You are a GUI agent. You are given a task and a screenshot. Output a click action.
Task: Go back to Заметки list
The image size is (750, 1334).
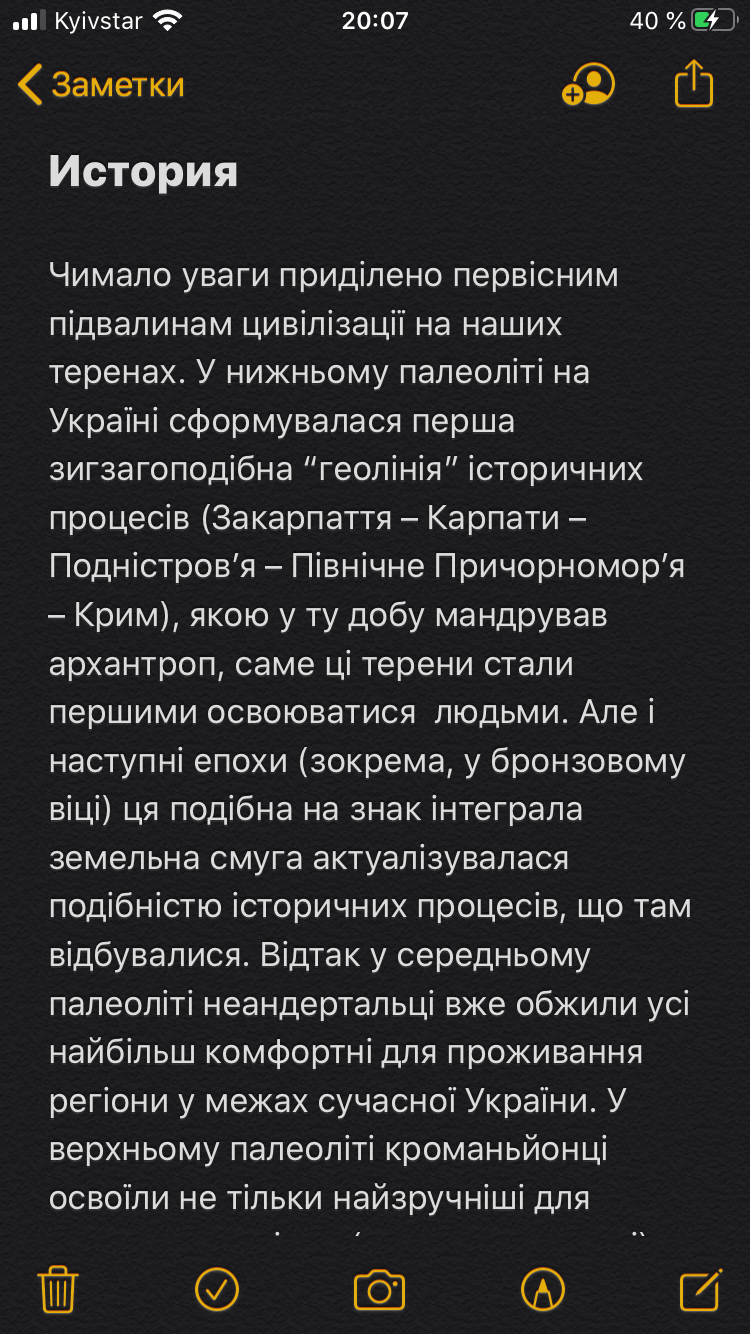pyautogui.click(x=101, y=85)
